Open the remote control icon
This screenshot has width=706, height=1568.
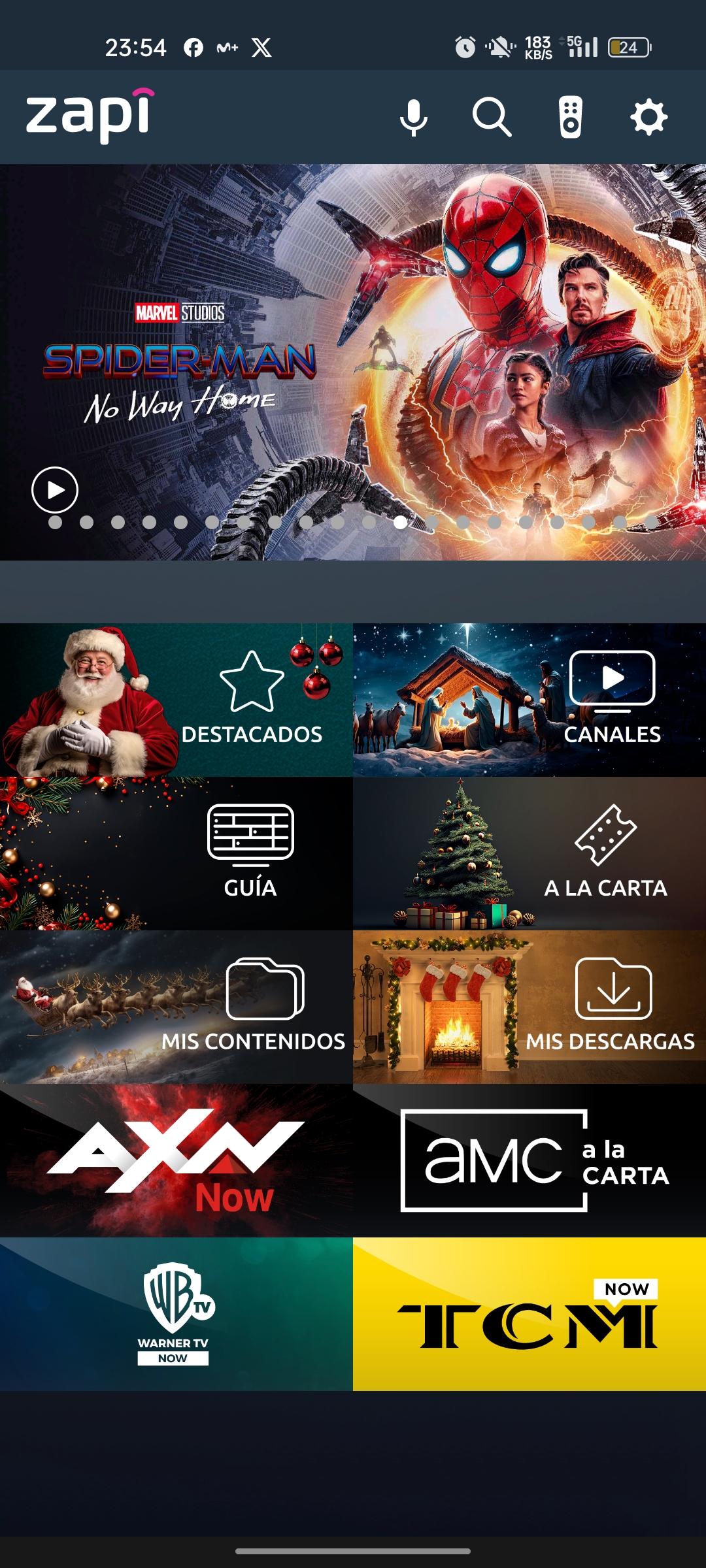point(571,118)
